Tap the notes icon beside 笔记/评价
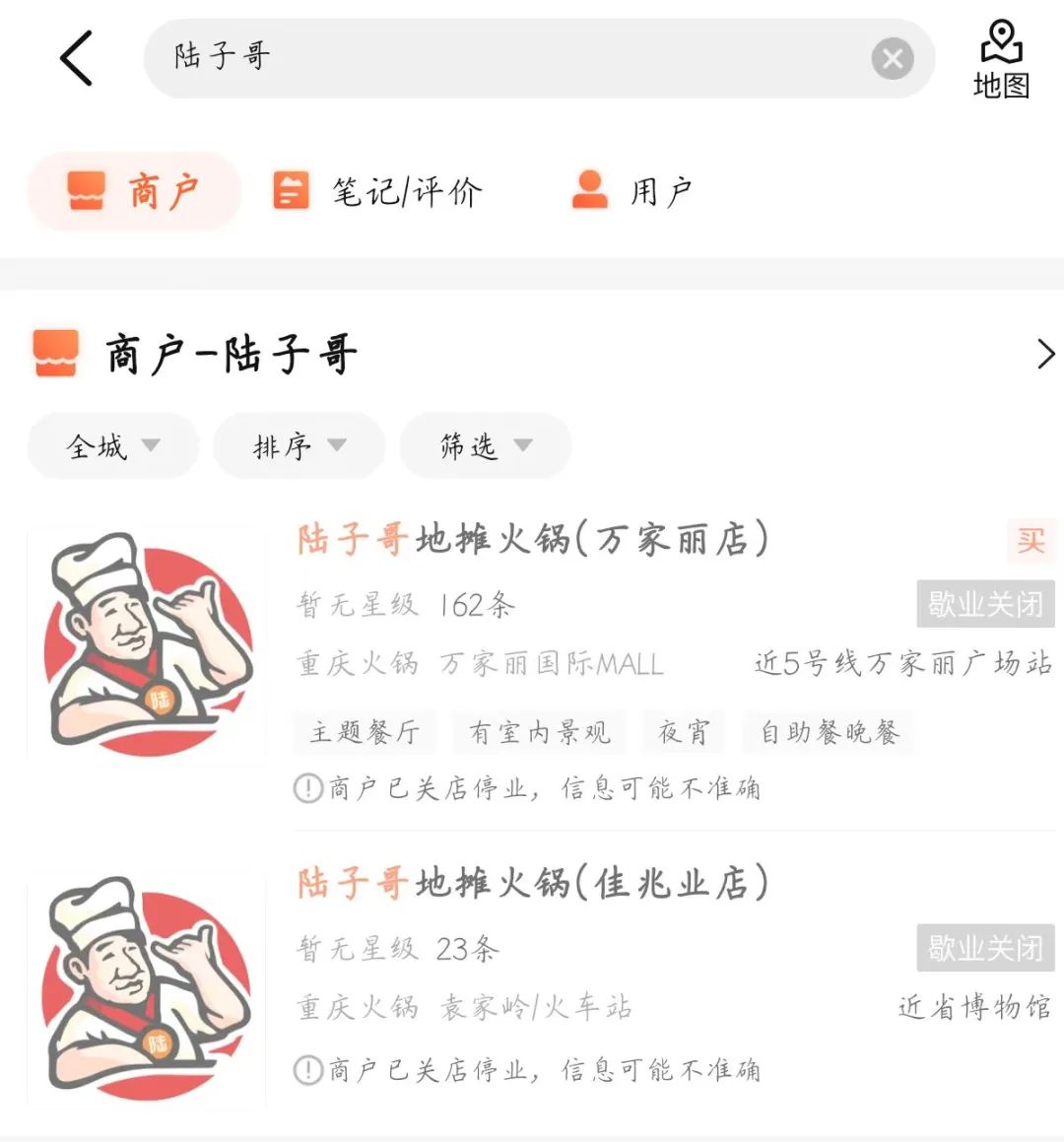The height and width of the screenshot is (1142, 1064). pyautogui.click(x=291, y=188)
